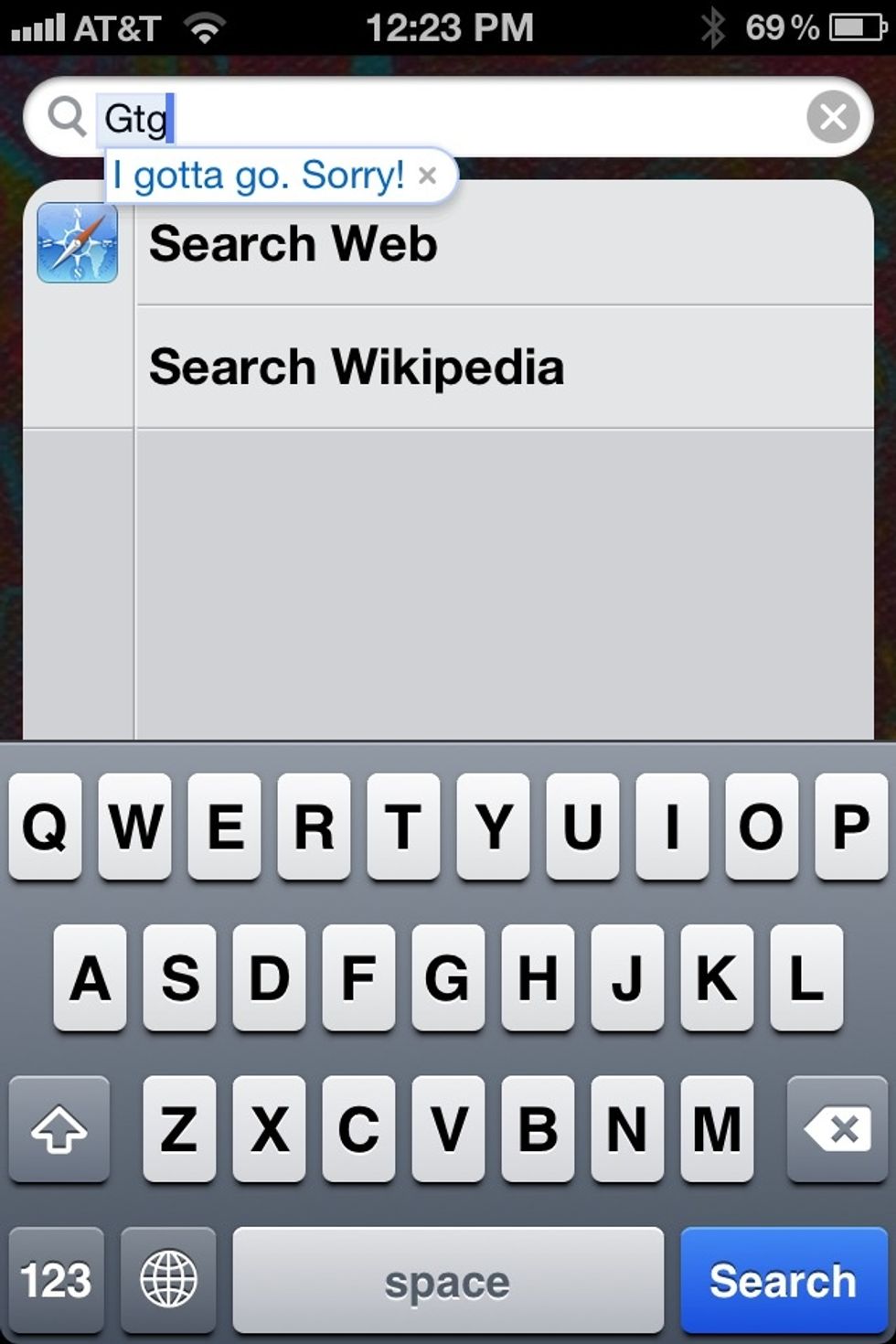Tap the globe key to change language
896x1344 pixels.
[x=168, y=1280]
